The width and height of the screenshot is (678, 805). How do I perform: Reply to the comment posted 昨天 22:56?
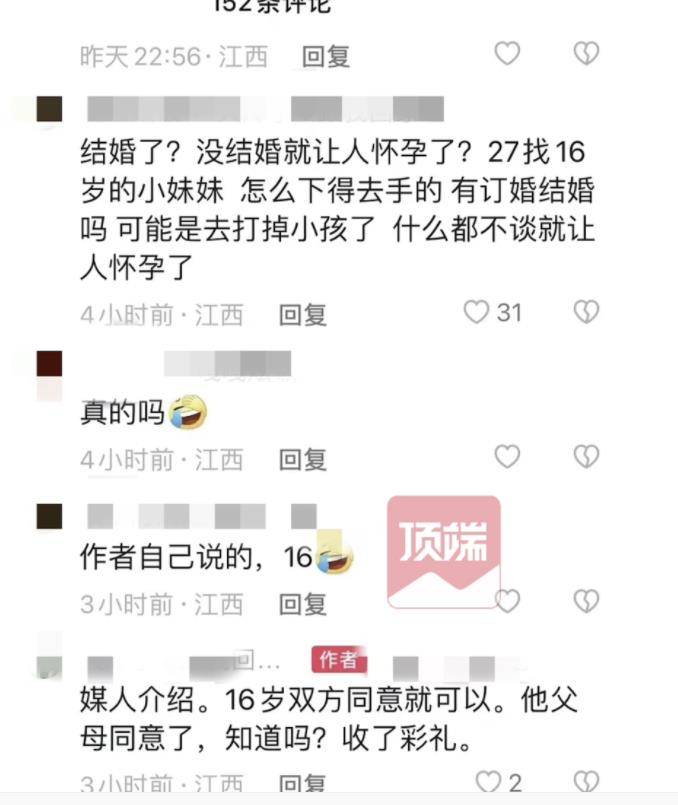[x=326, y=57]
